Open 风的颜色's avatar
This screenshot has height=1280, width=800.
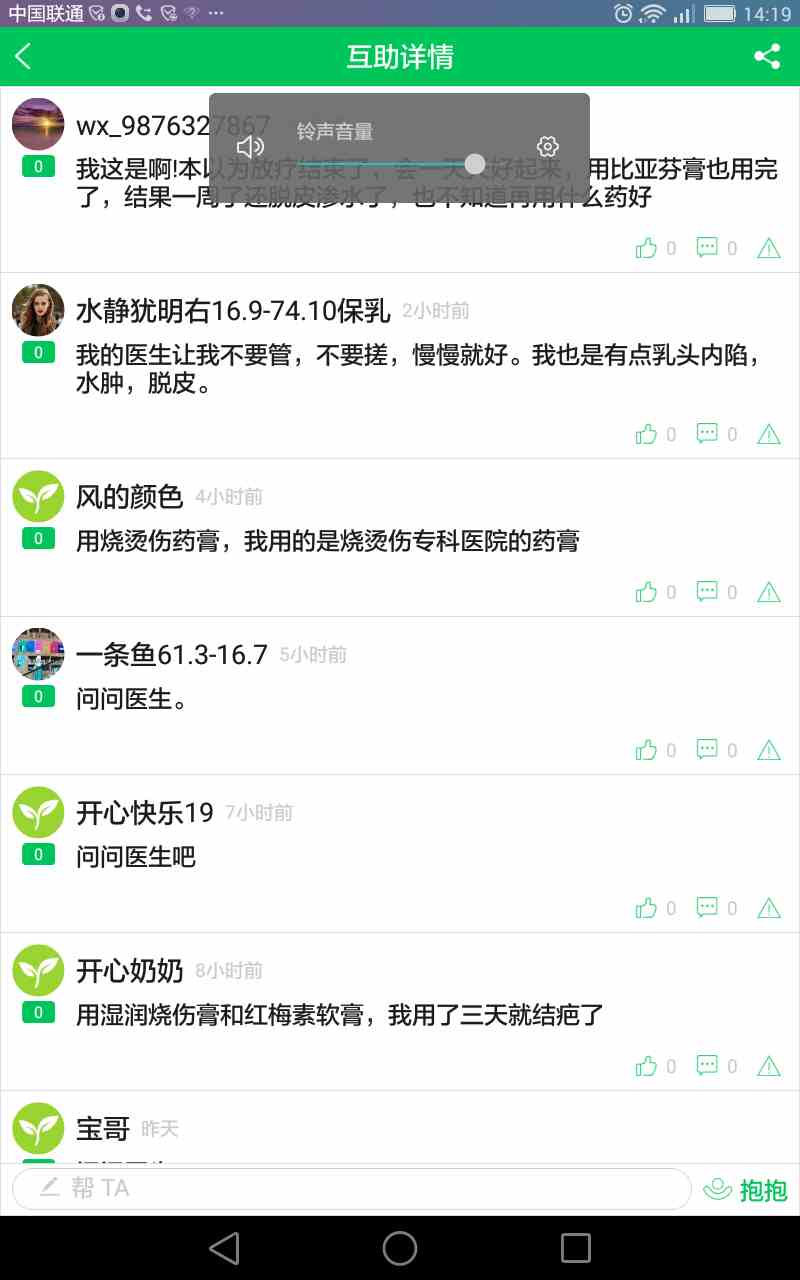tap(38, 495)
